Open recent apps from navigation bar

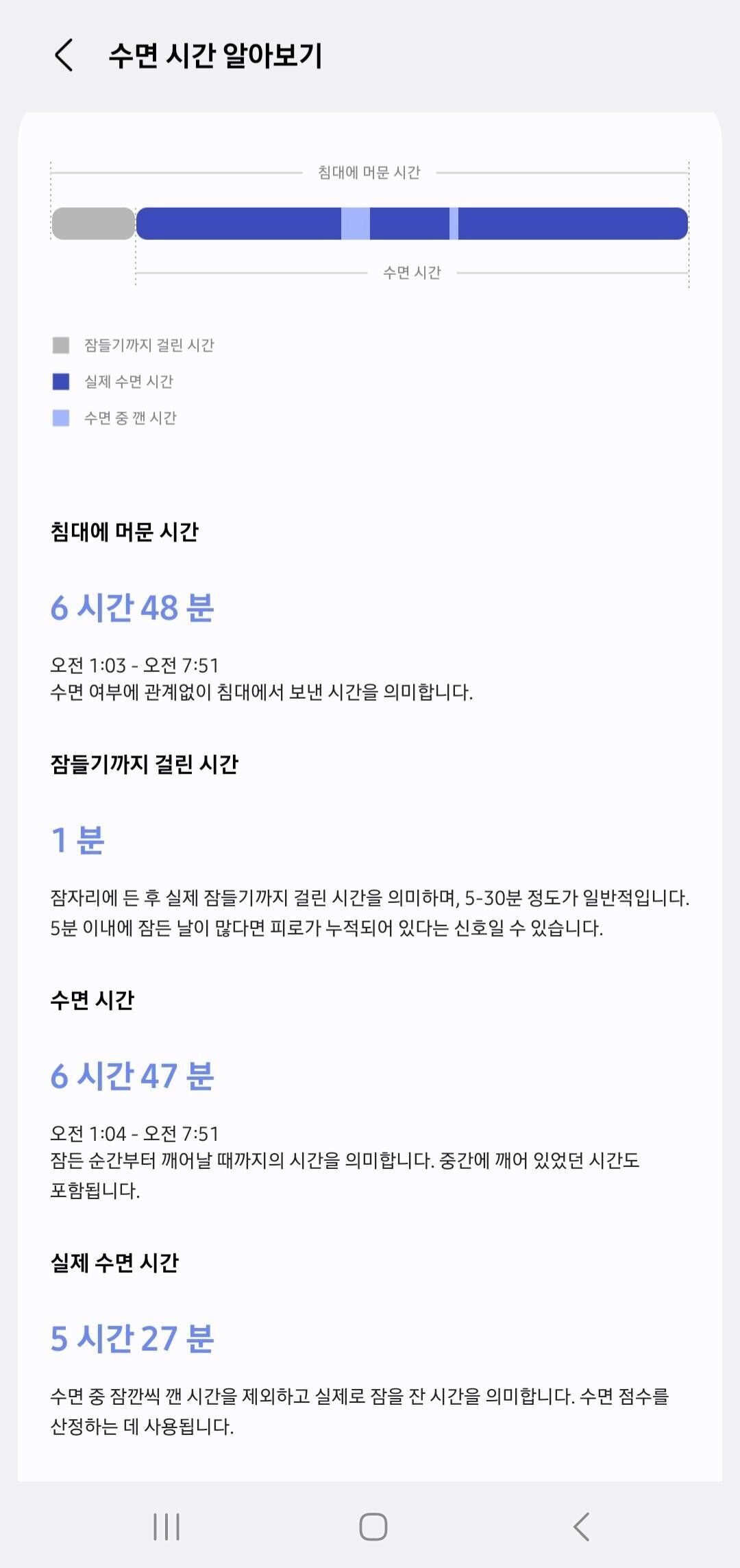166,1526
